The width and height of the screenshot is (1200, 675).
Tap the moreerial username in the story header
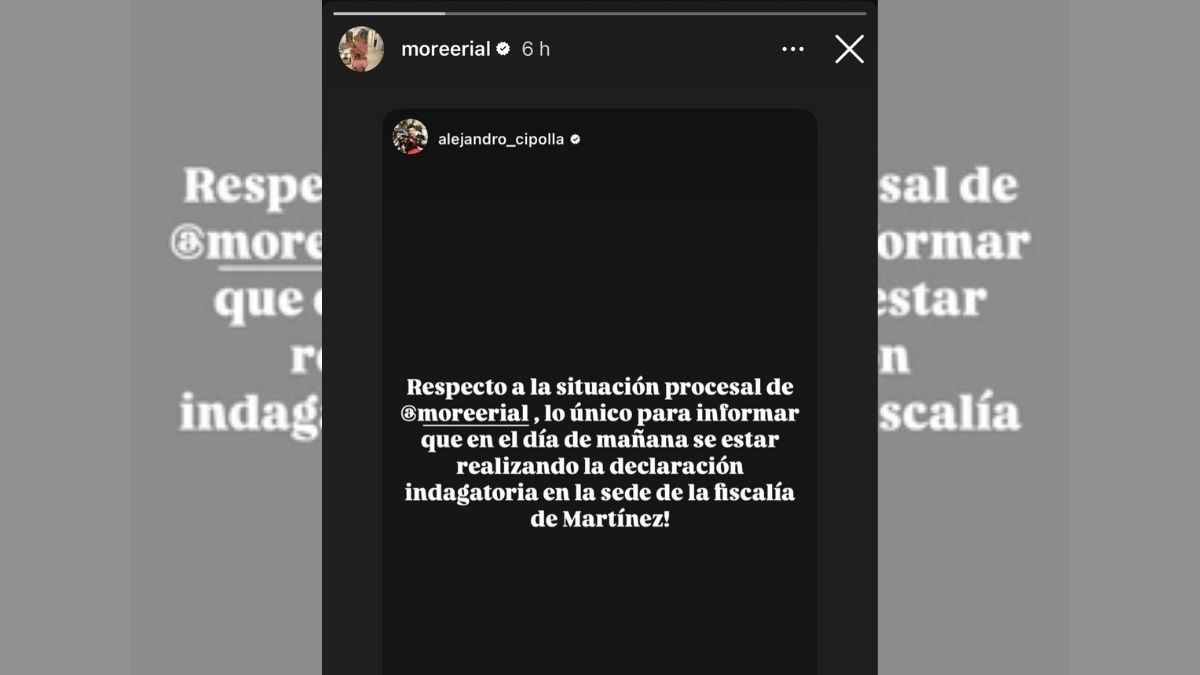tap(445, 49)
